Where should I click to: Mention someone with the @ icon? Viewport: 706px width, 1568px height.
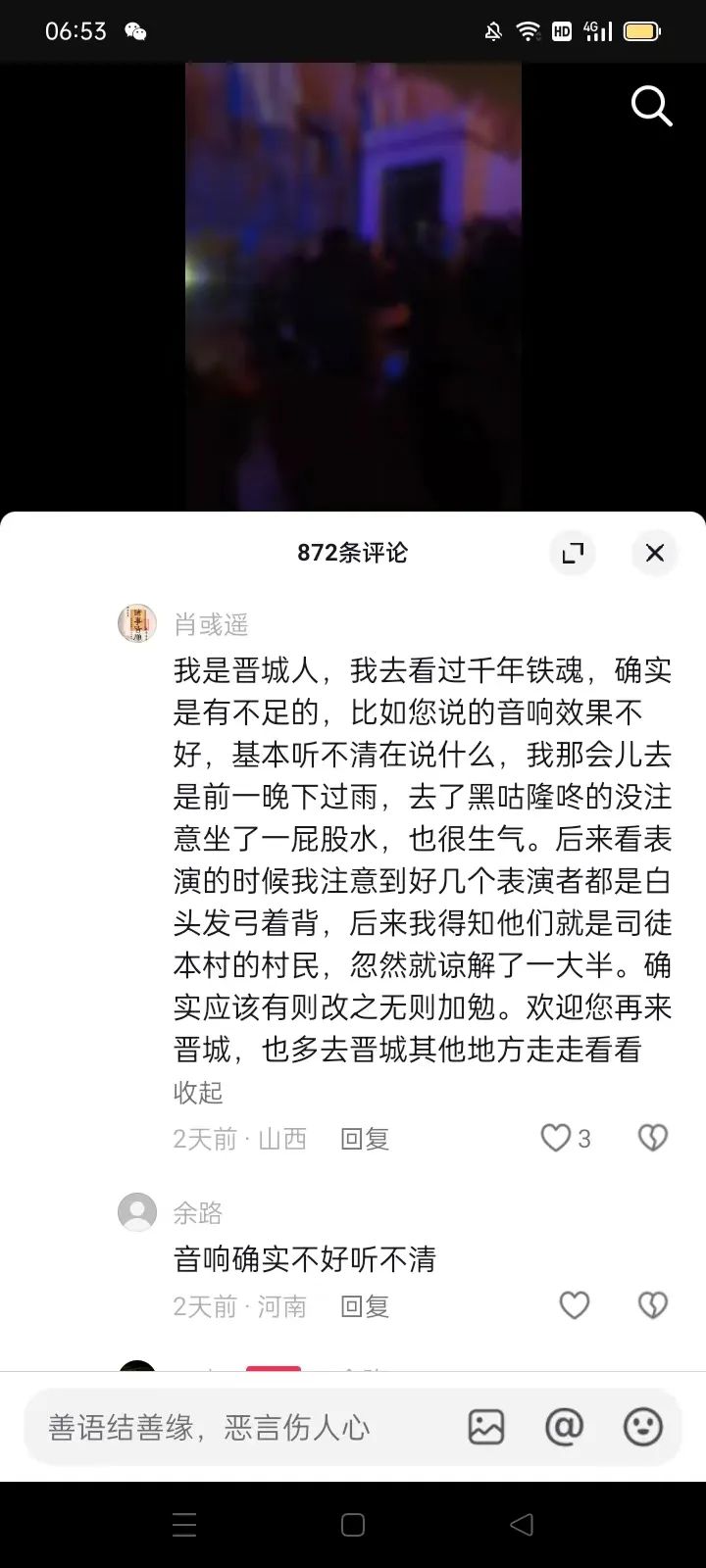564,1427
